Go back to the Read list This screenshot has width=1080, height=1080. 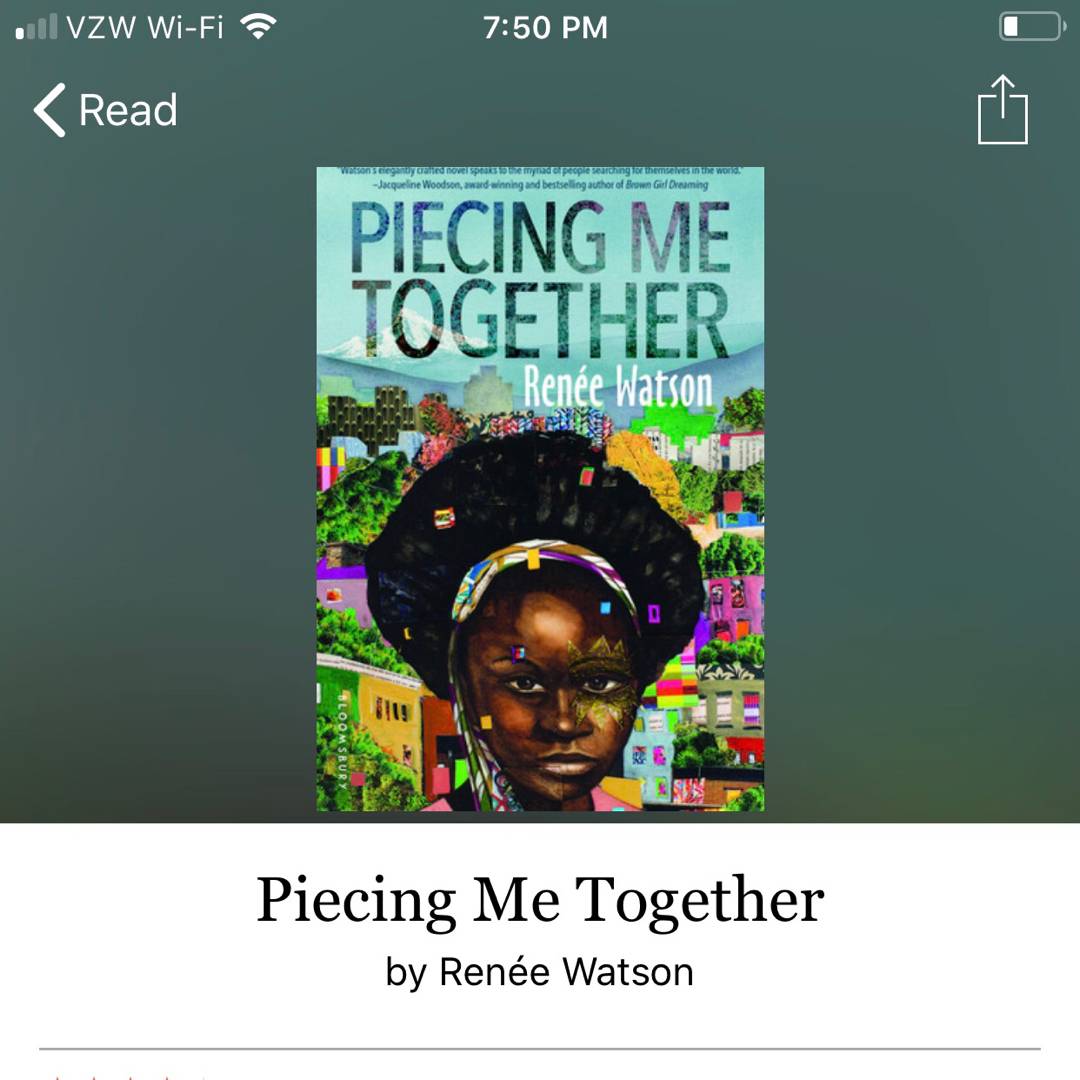(105, 110)
